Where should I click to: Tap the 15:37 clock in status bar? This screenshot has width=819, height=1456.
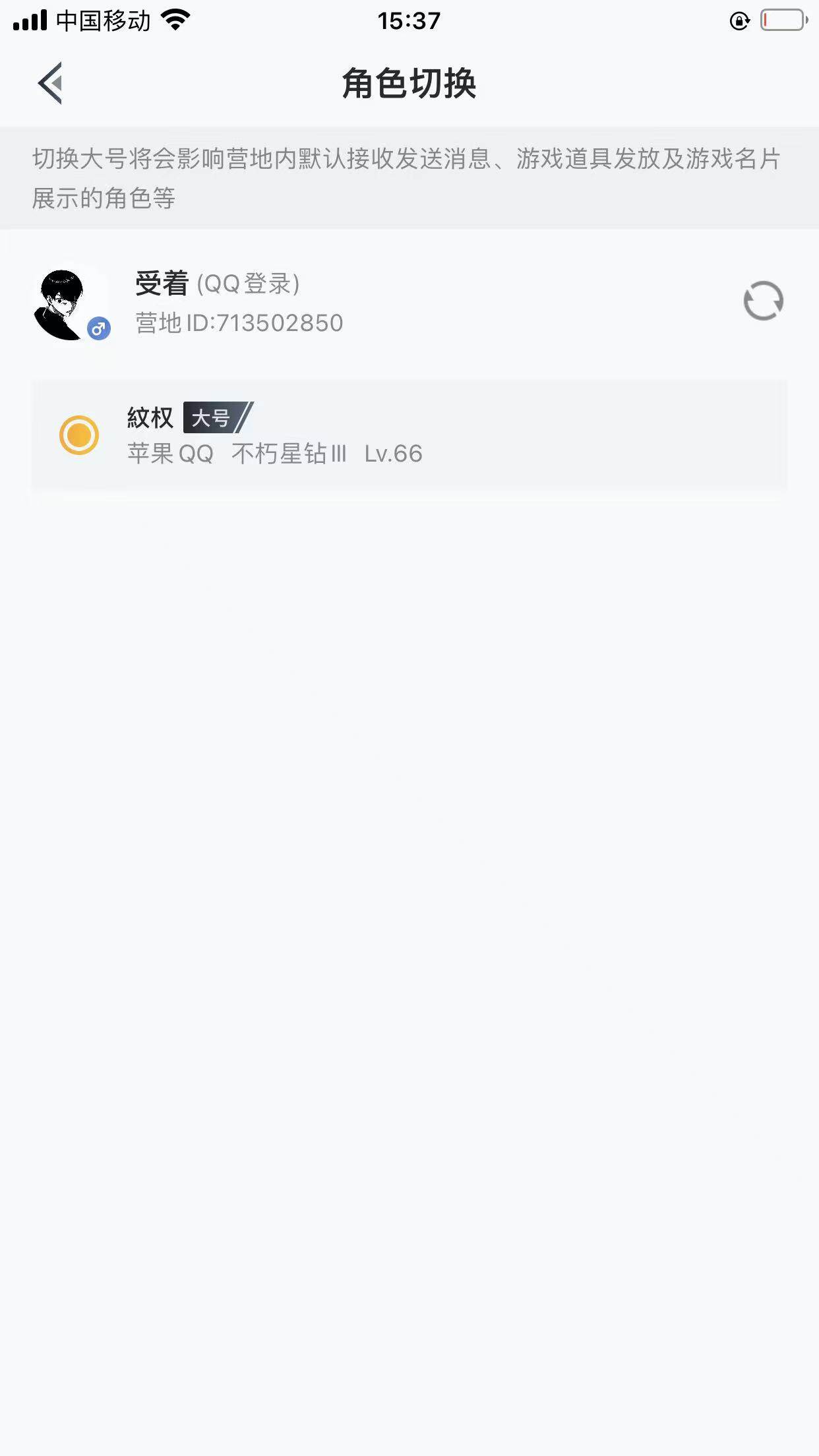(x=409, y=20)
